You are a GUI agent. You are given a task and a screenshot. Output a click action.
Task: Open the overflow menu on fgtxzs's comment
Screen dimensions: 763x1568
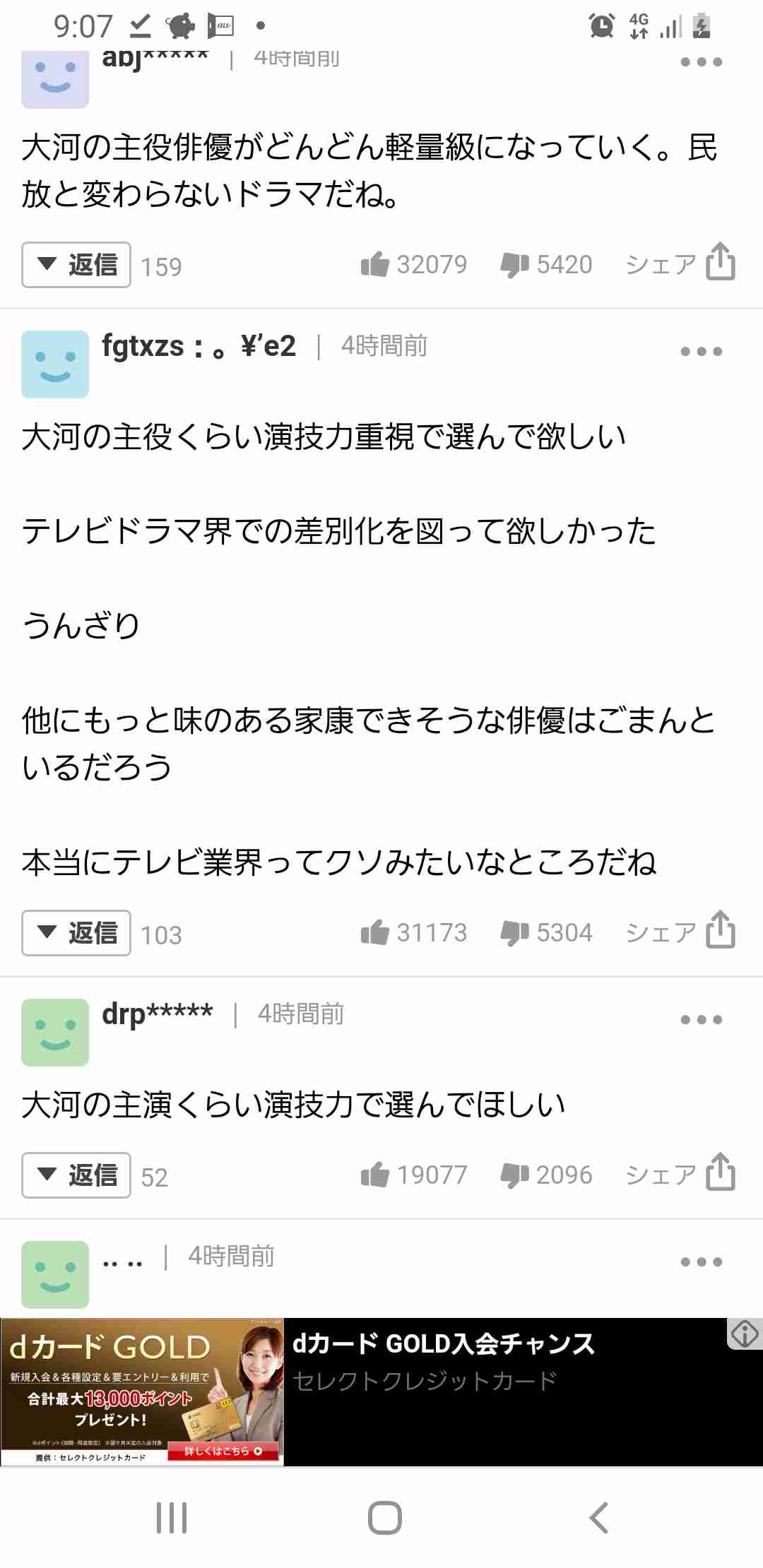[701, 351]
